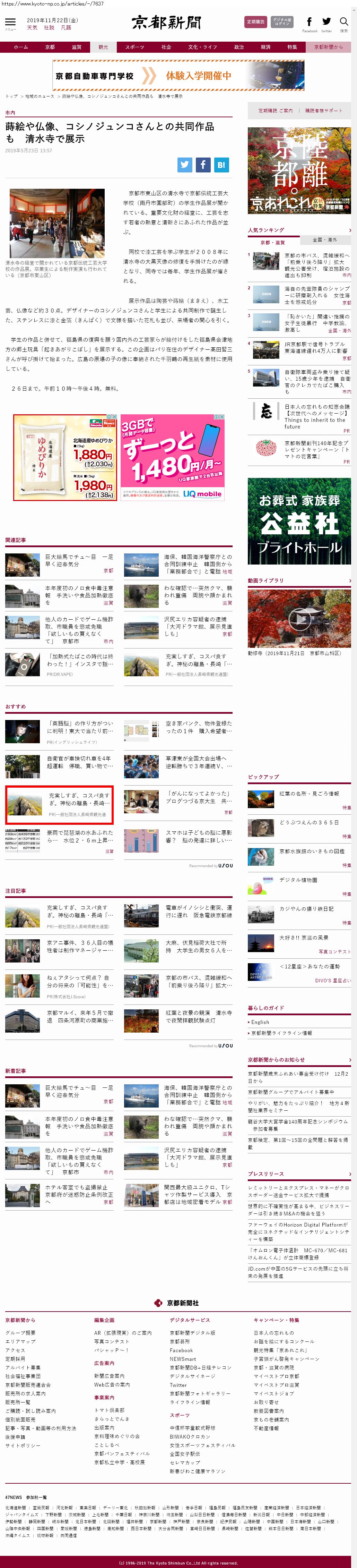
Task: Select the 文化・ライフ tab
Action: click(x=202, y=47)
